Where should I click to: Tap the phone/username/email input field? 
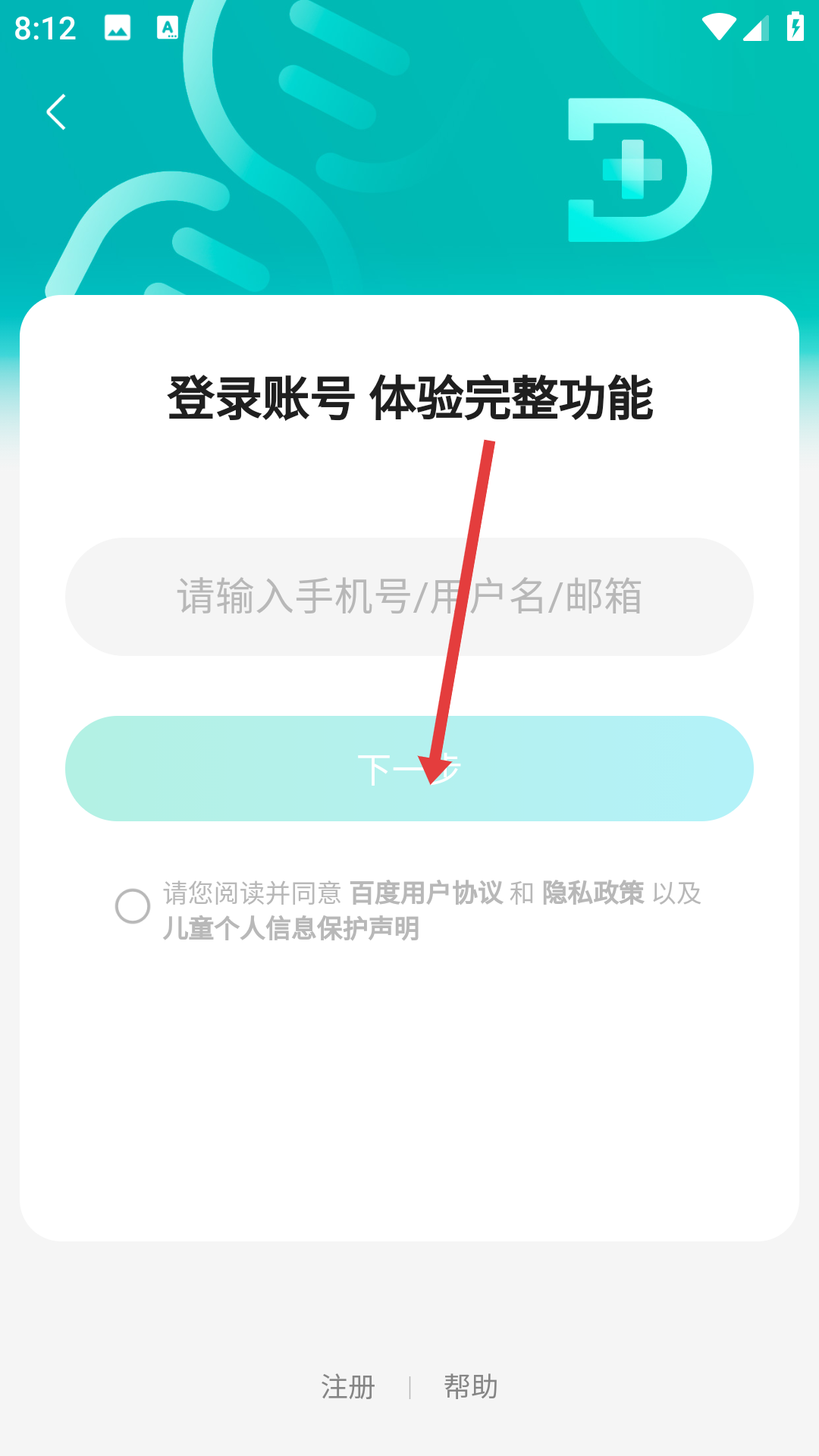[x=409, y=597]
